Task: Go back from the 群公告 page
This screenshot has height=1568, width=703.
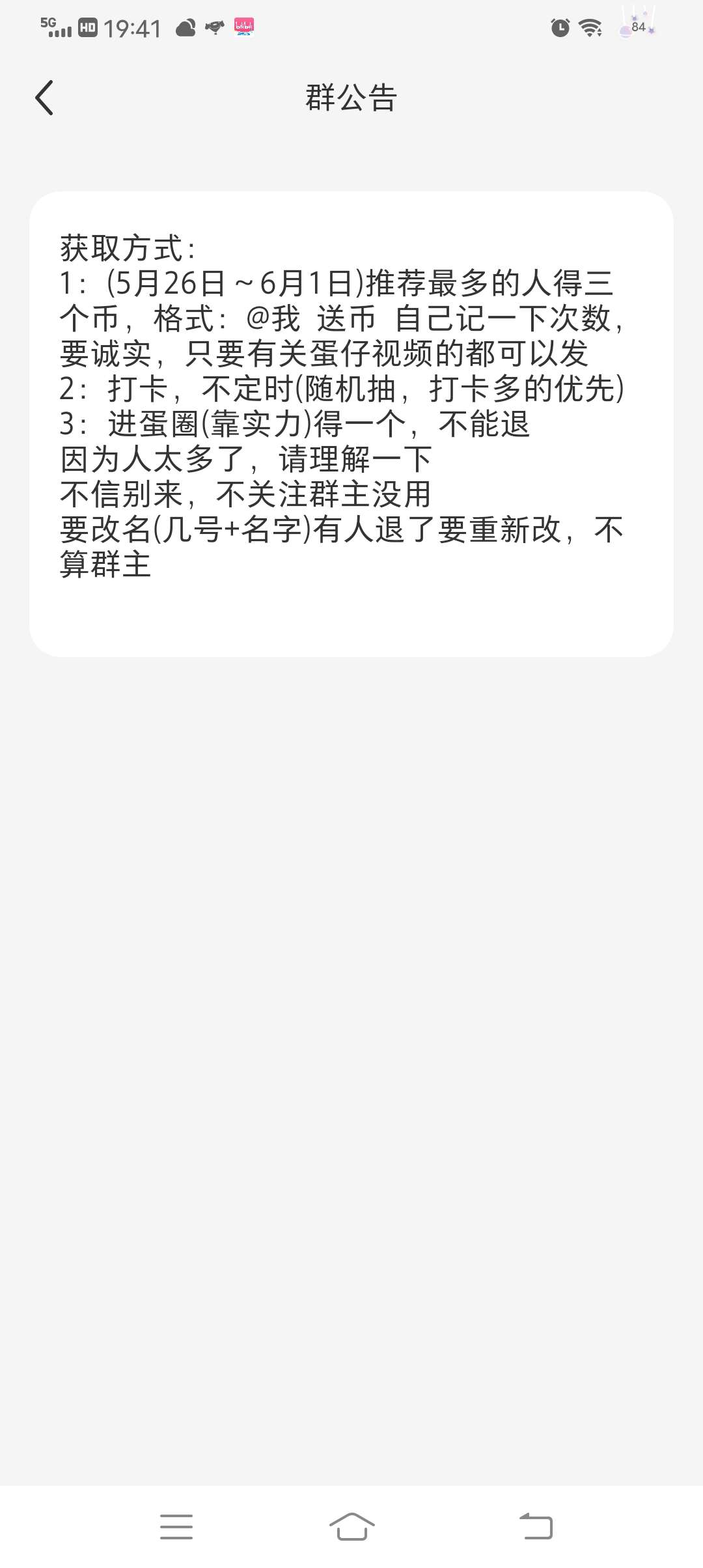Action: pos(44,98)
